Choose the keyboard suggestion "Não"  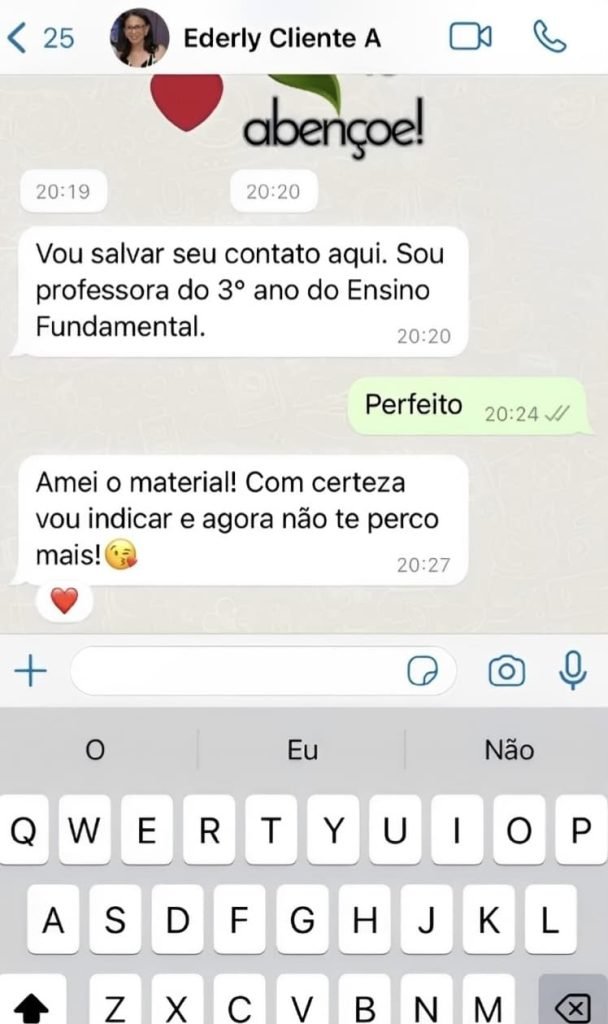tap(509, 750)
